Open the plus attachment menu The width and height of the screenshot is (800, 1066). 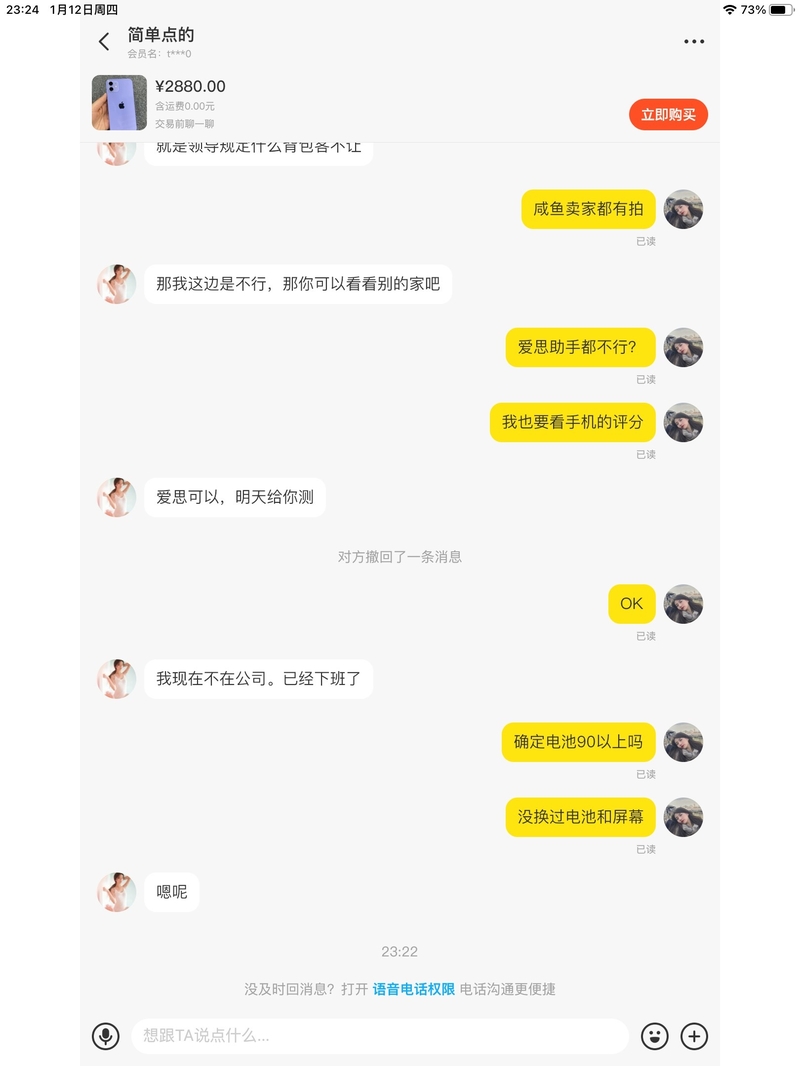click(x=694, y=1036)
